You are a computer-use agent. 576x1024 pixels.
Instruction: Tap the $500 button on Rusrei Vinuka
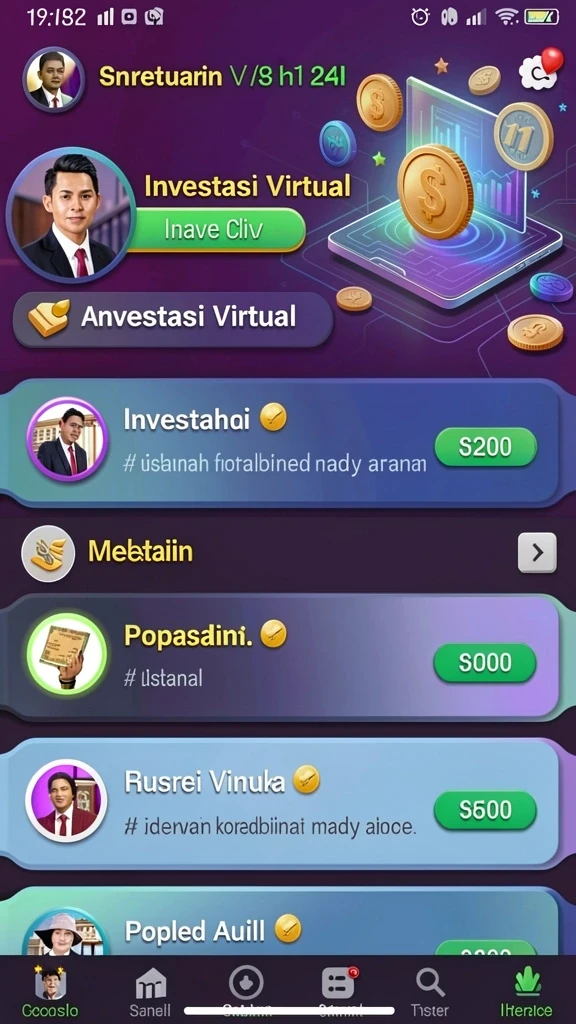point(485,810)
